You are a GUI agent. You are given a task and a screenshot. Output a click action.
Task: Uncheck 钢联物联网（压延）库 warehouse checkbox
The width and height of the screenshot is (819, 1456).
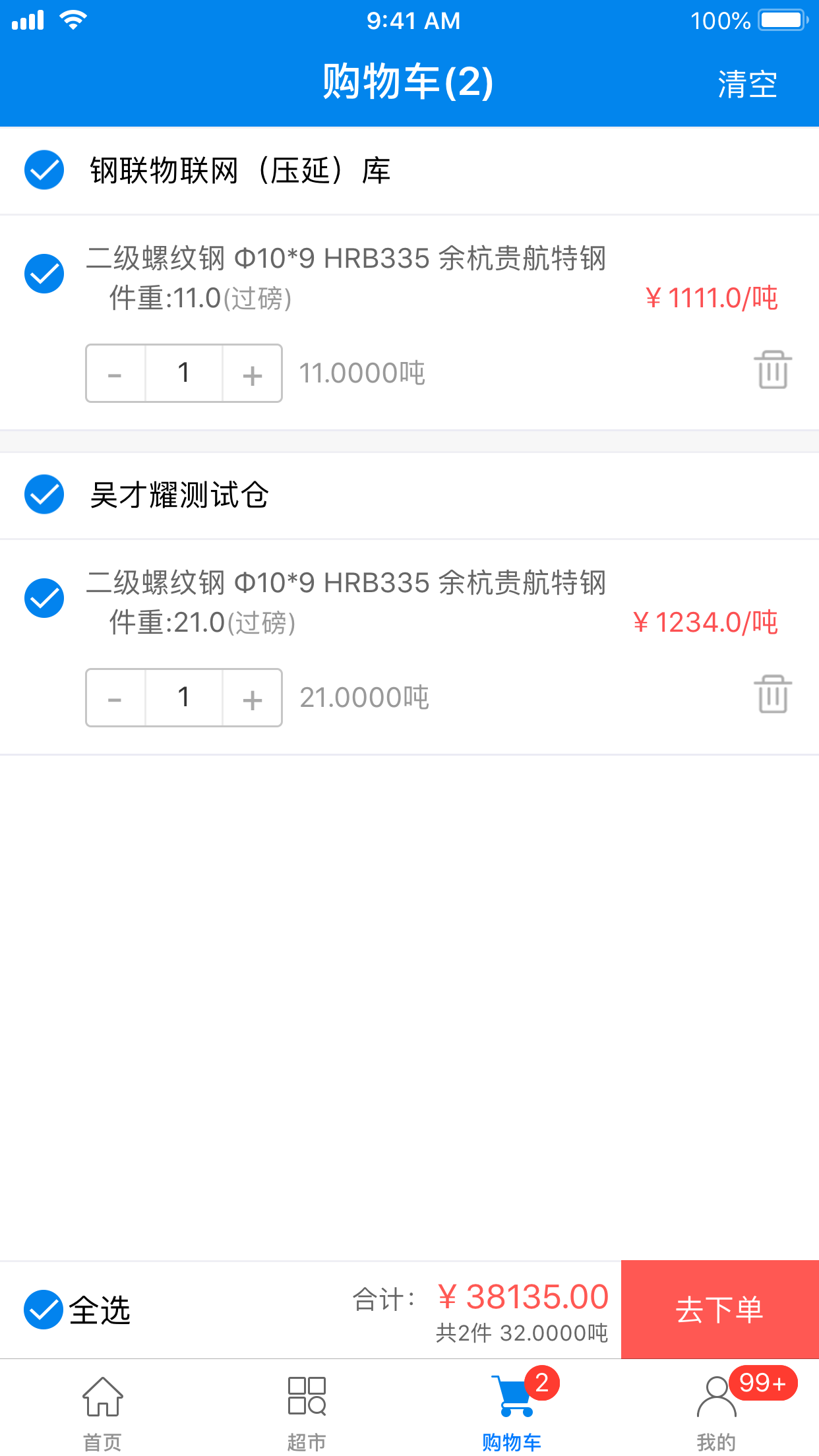[43, 171]
